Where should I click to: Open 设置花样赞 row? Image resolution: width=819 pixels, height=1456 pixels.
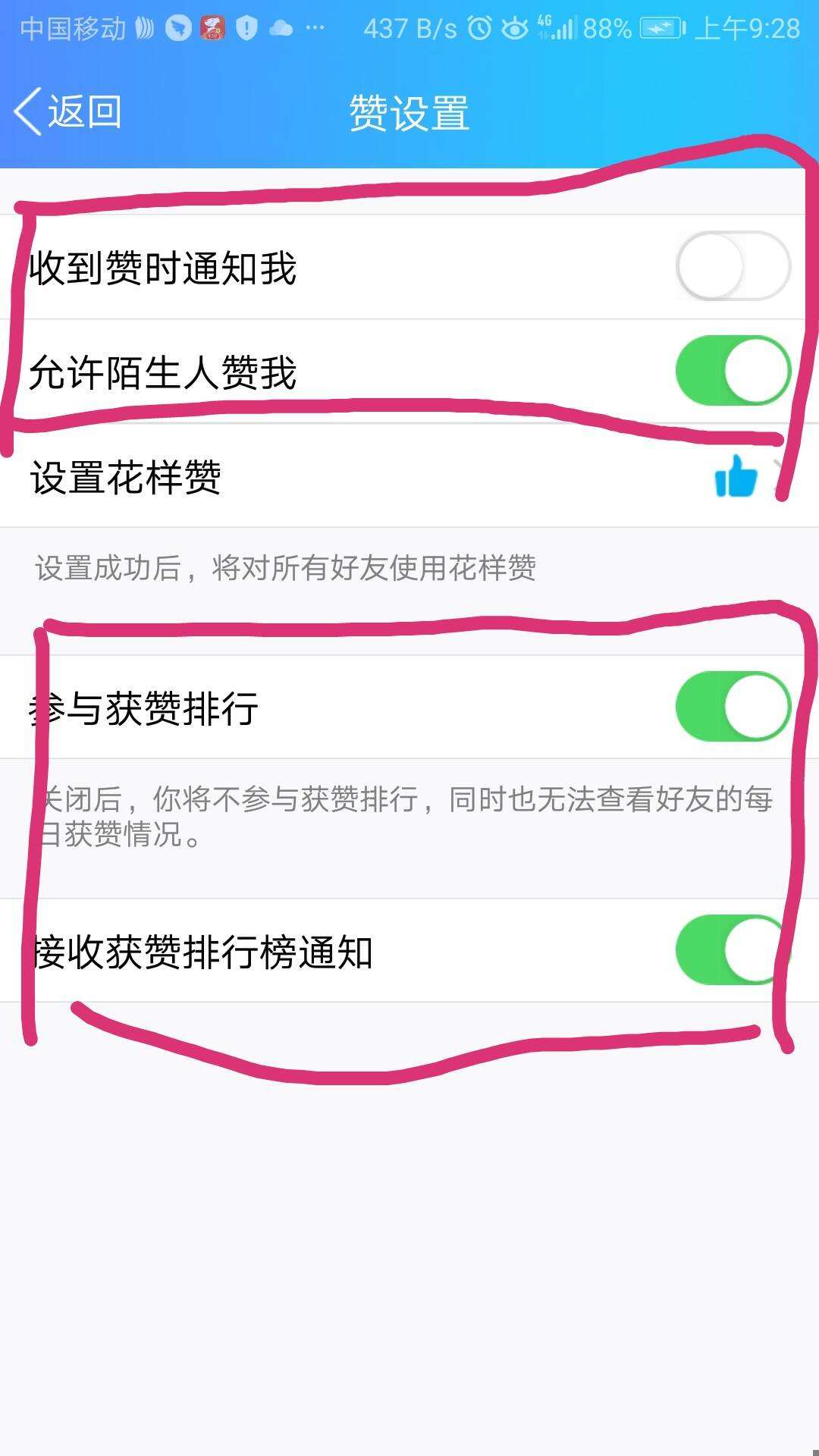409,477
